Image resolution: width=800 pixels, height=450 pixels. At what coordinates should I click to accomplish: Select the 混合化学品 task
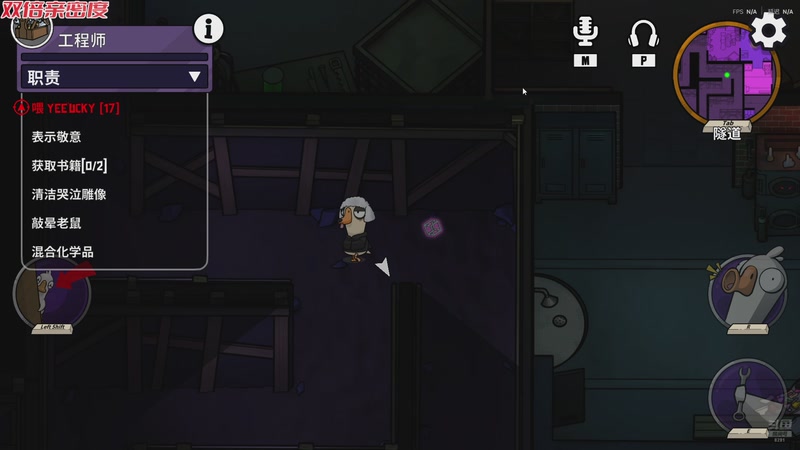coord(62,251)
